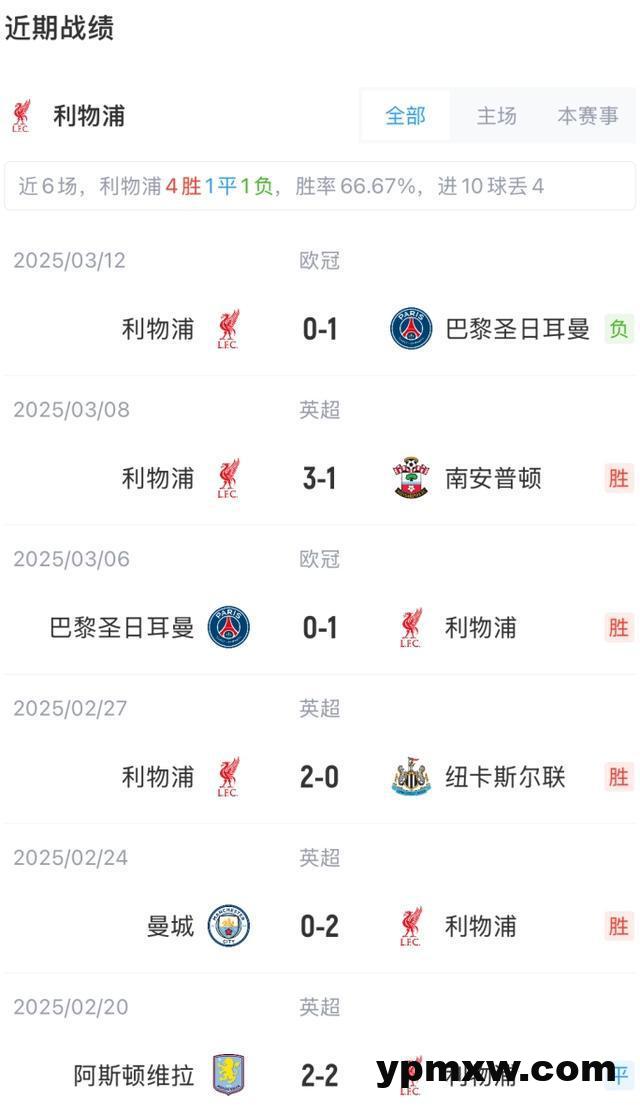
Task: View the 2025/03/06 巴黎圣日耳曼 vs 利物浦 match
Action: [x=320, y=628]
